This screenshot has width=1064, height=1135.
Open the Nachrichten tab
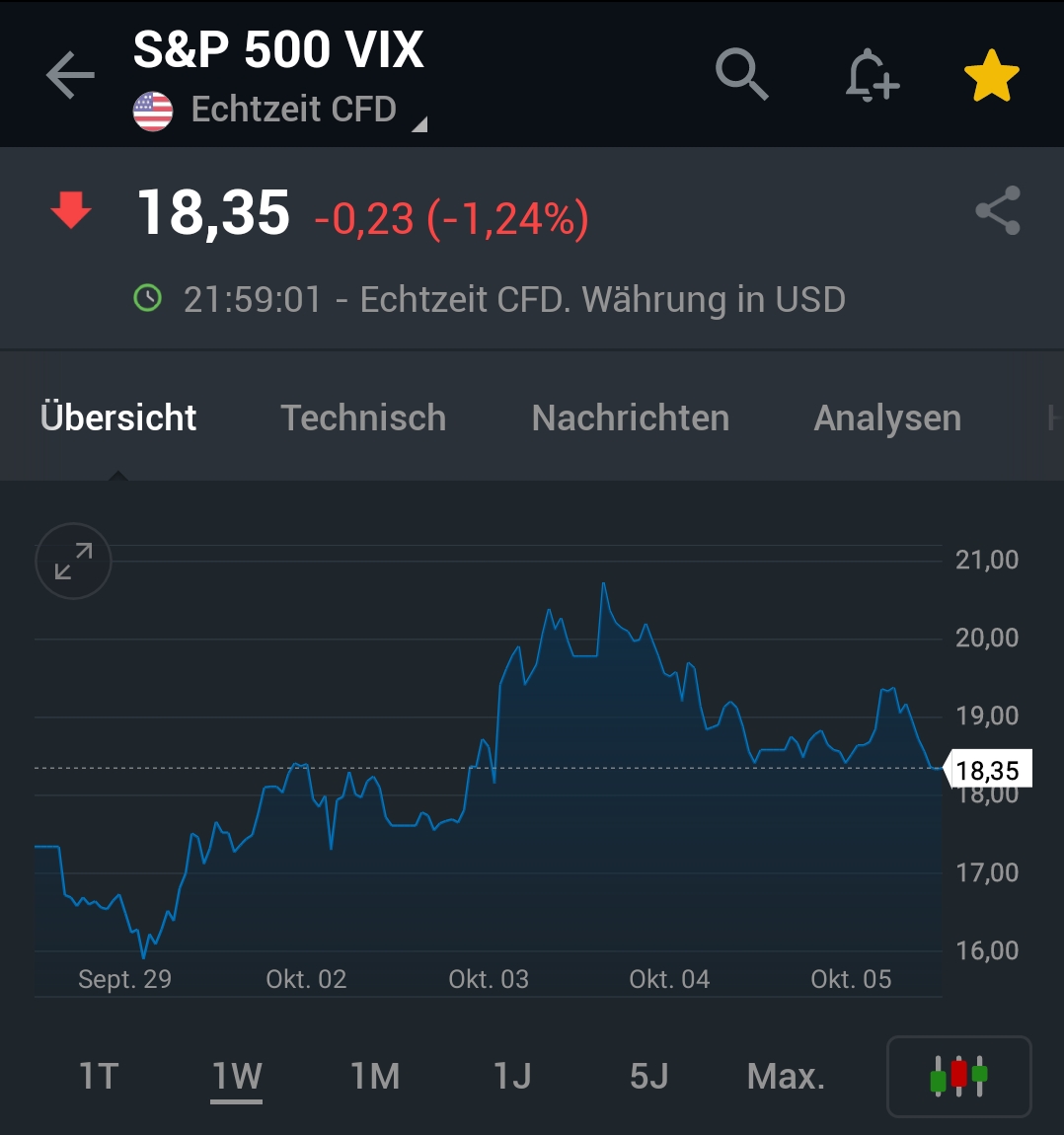click(630, 417)
